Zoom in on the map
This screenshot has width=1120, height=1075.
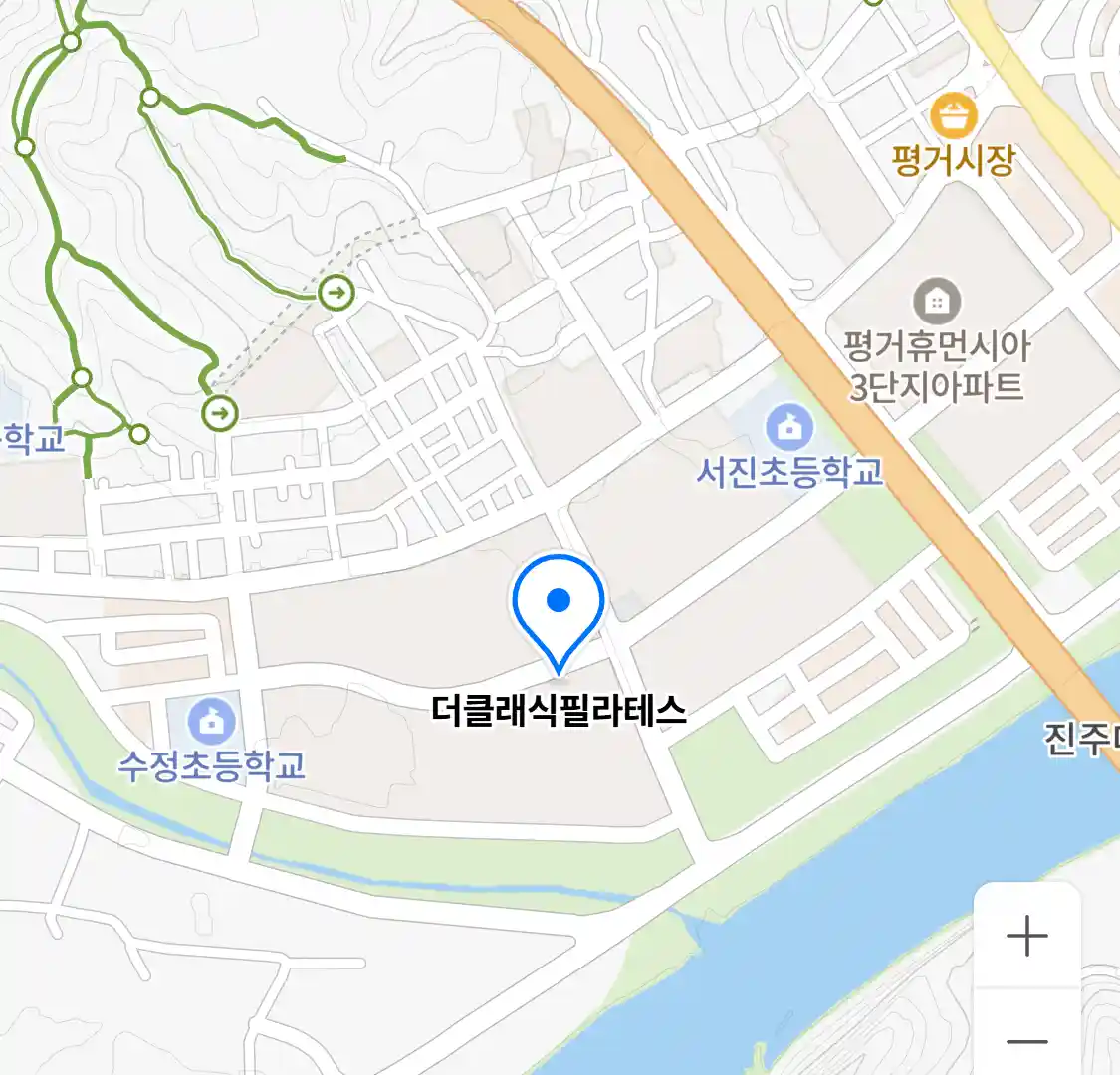(1026, 936)
